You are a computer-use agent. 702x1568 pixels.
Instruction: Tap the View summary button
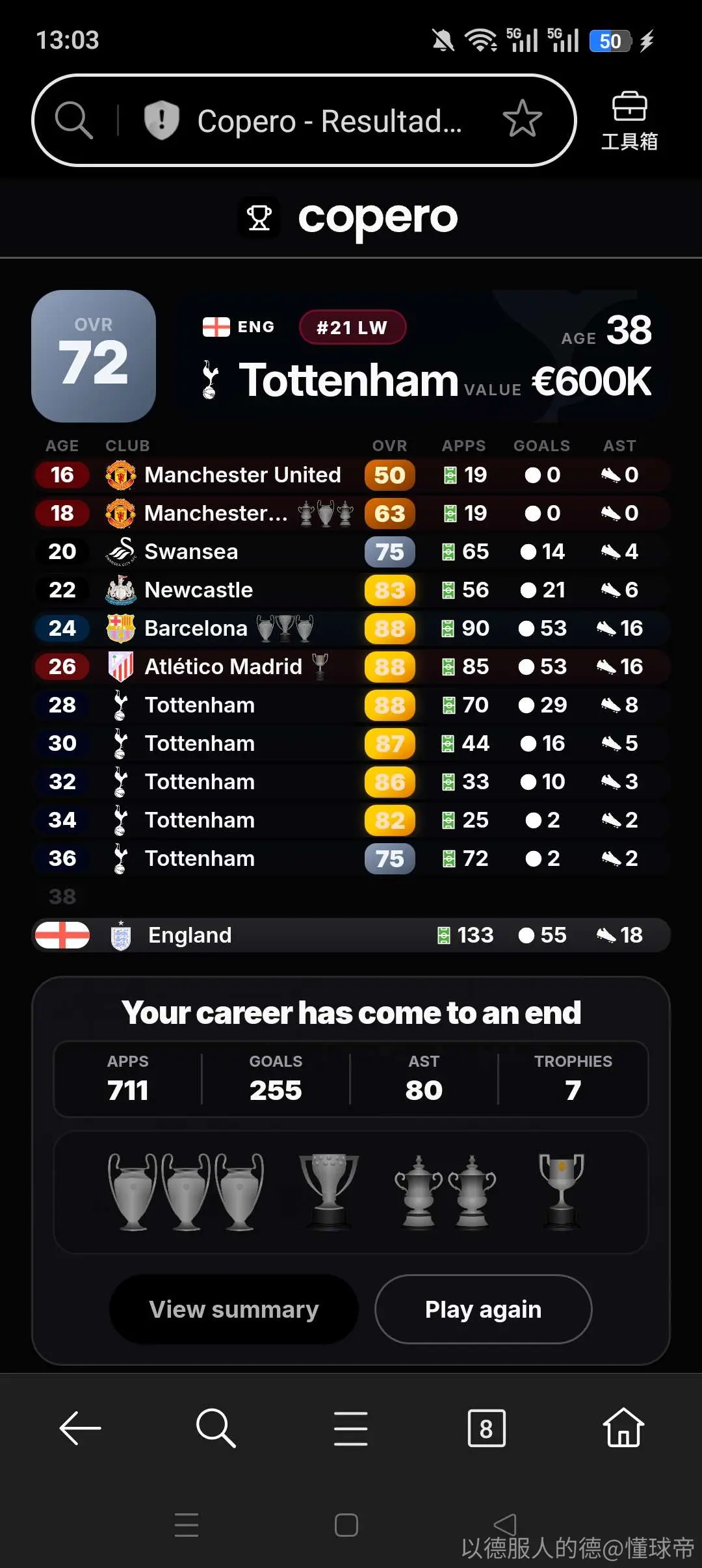pos(234,1309)
